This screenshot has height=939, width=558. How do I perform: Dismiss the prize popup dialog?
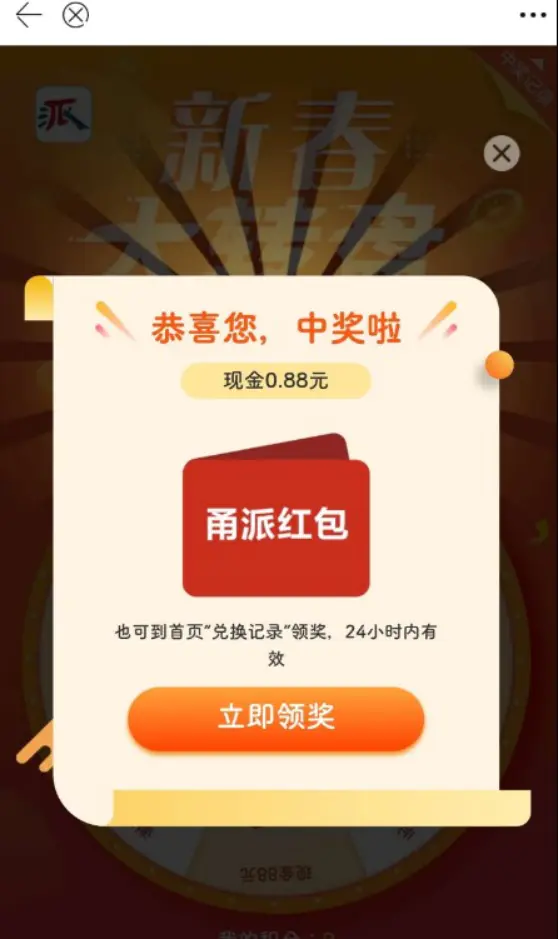coord(502,153)
